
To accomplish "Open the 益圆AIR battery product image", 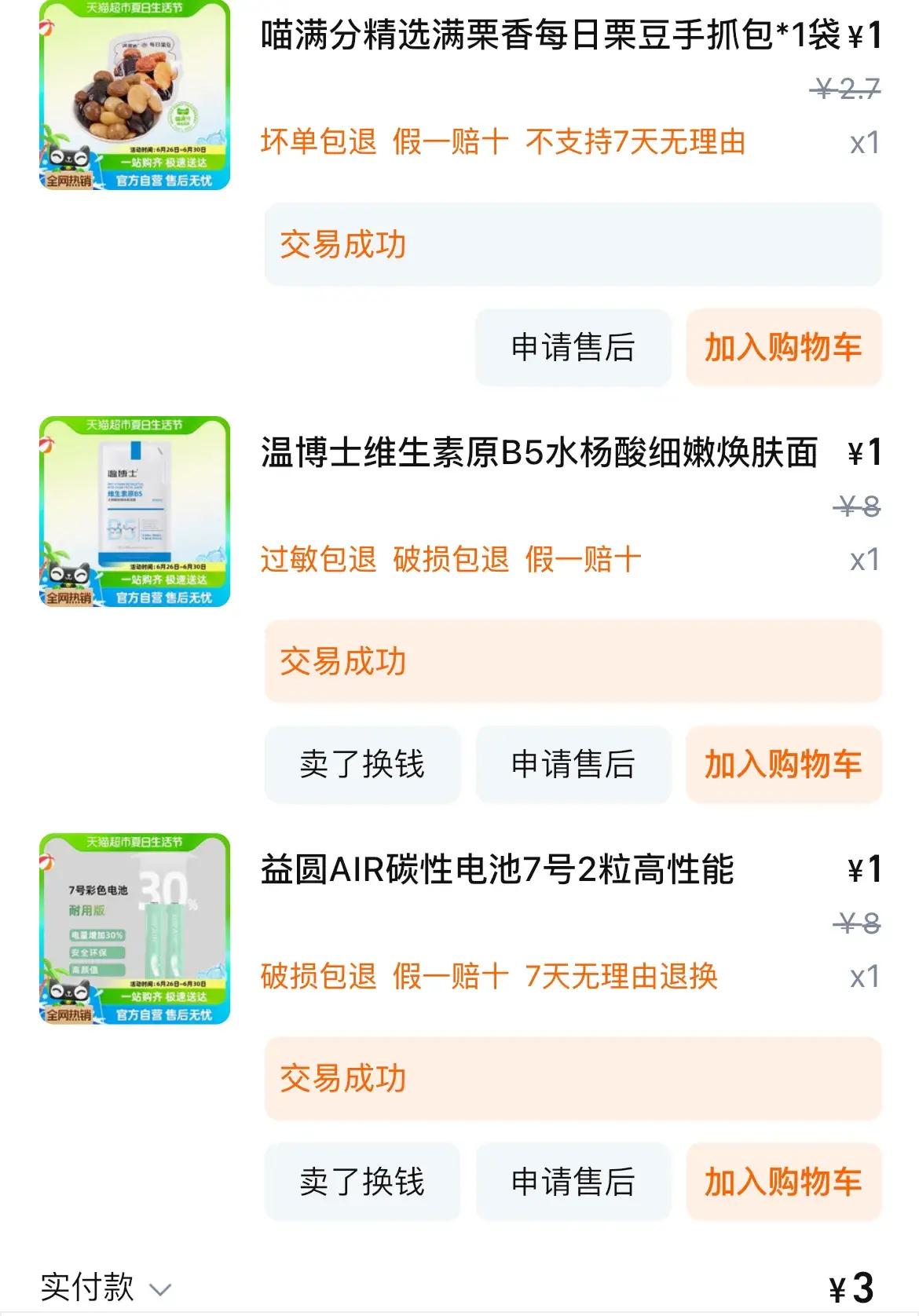I will [134, 928].
